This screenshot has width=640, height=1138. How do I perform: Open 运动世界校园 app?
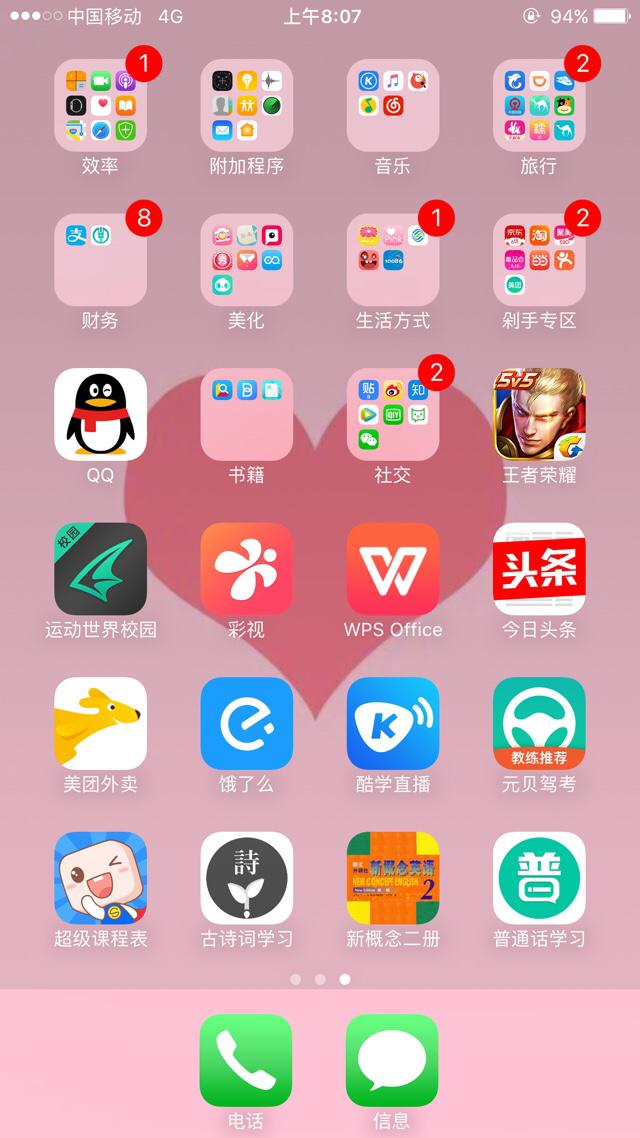pos(100,569)
